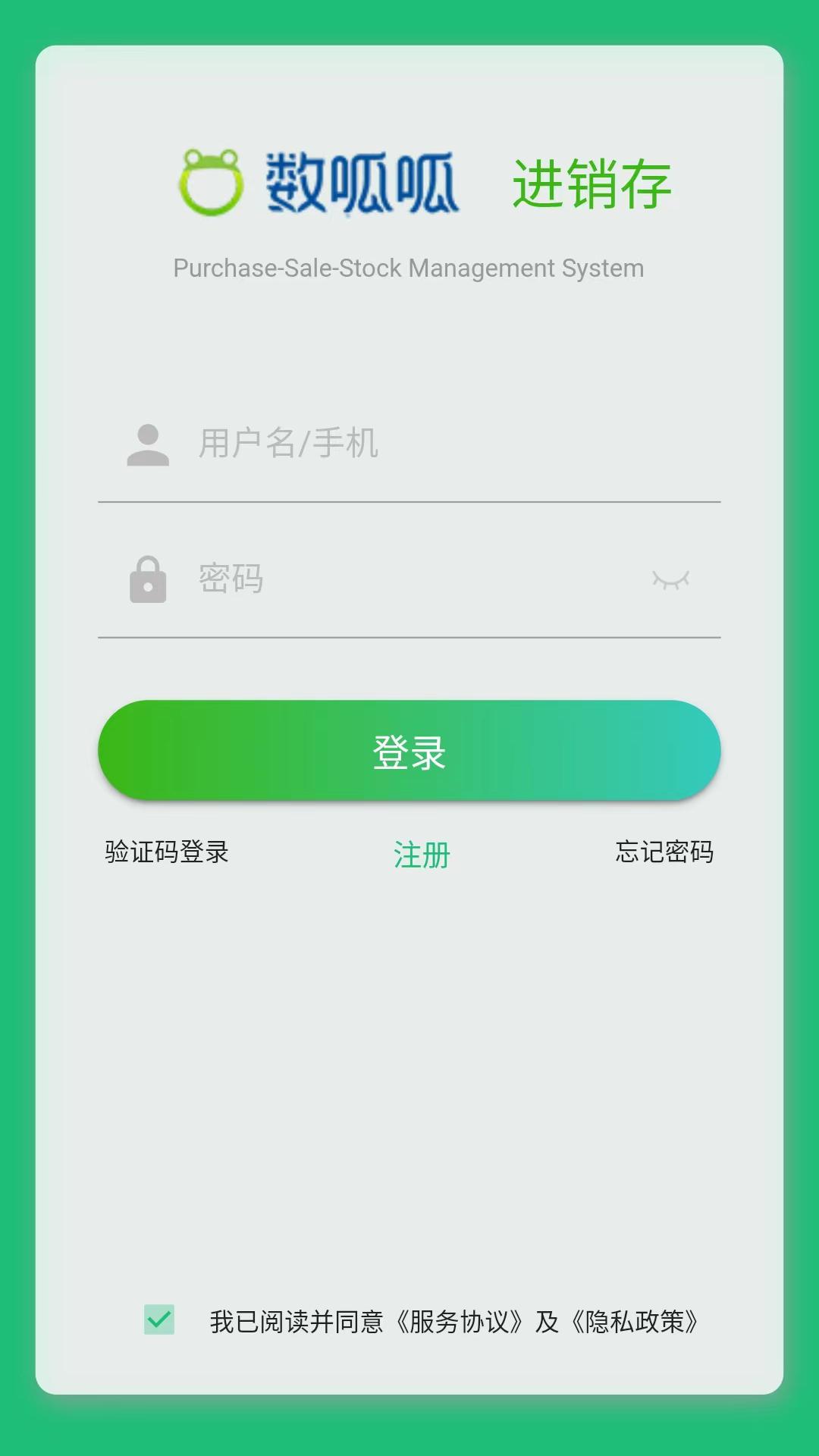Image resolution: width=819 pixels, height=1456 pixels.
Task: Focus the 密码 password field
Action: pyautogui.click(x=409, y=579)
